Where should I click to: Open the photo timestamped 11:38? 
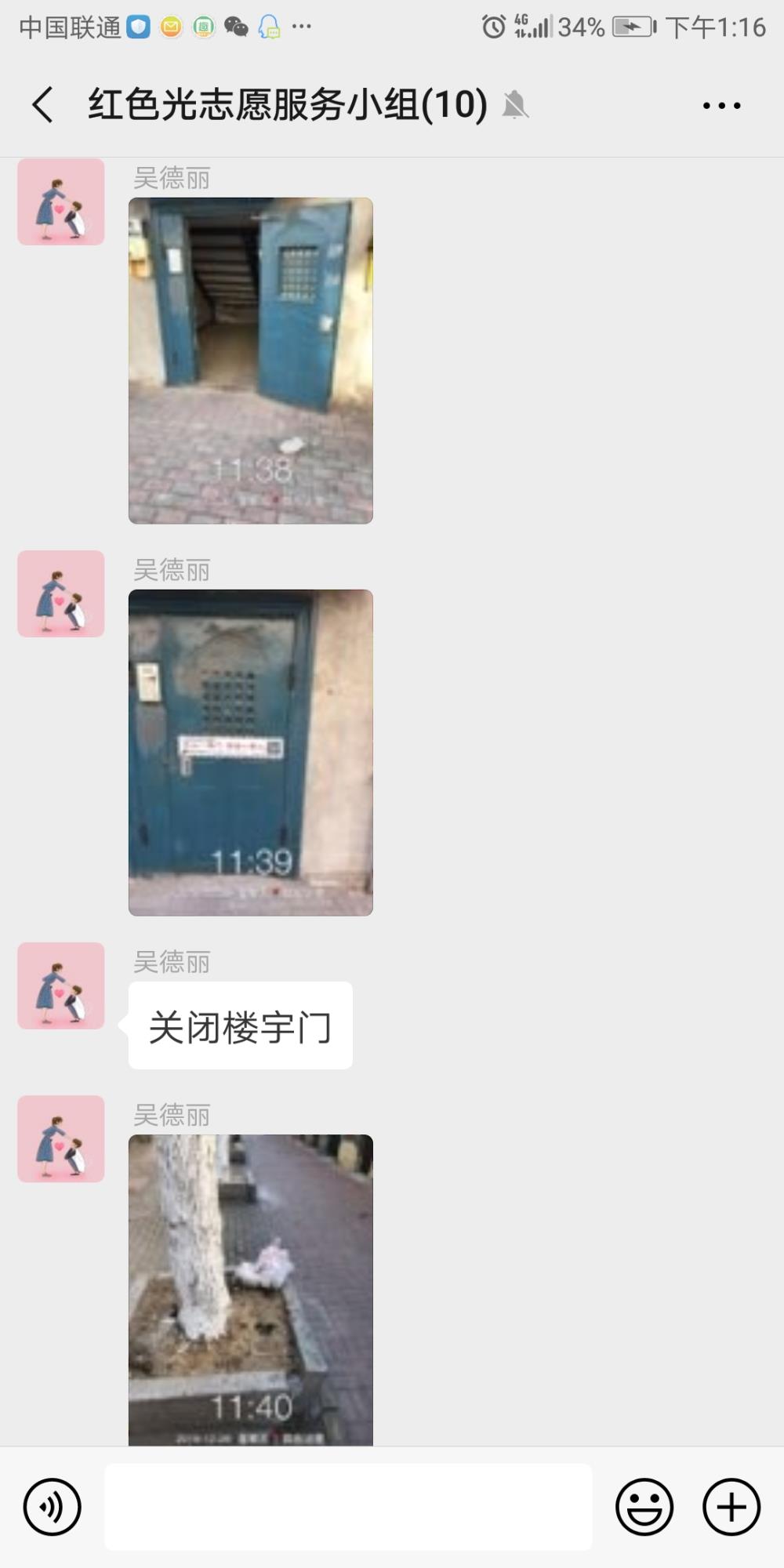tap(251, 361)
